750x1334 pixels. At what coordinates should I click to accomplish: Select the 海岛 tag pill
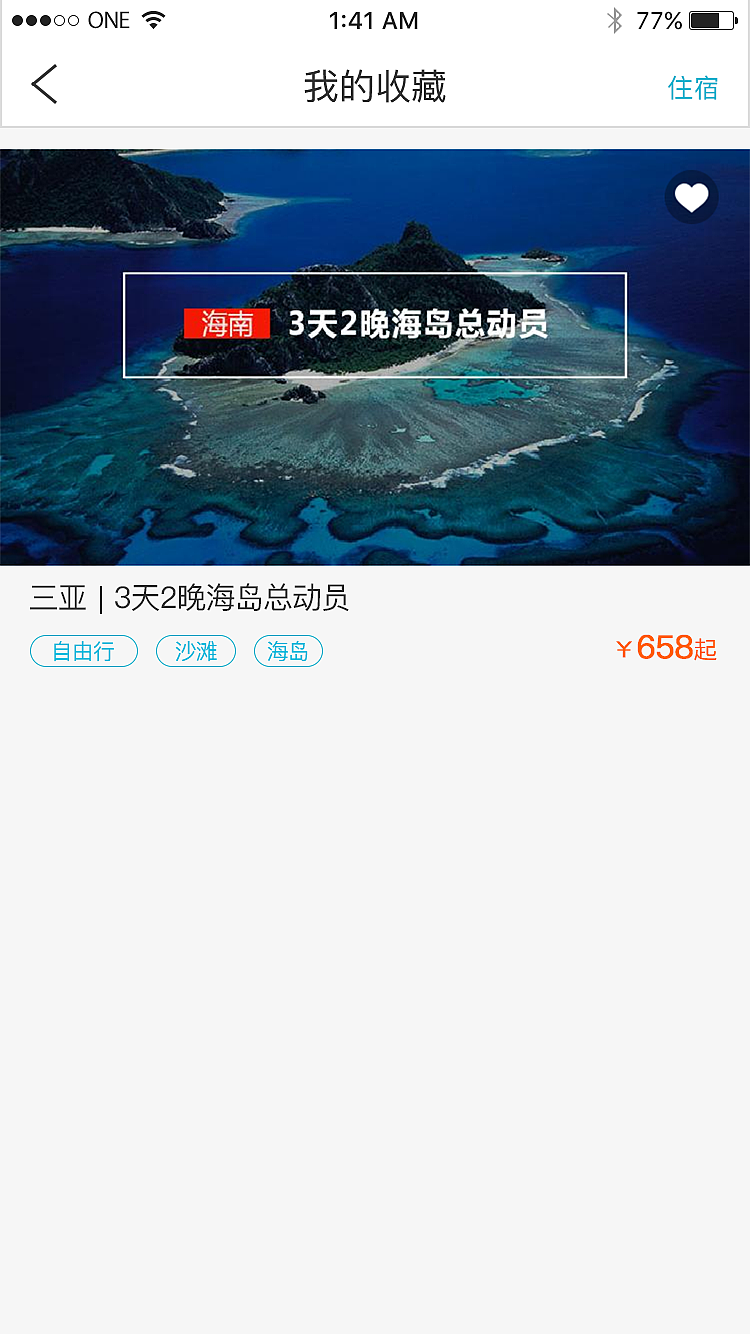(288, 650)
